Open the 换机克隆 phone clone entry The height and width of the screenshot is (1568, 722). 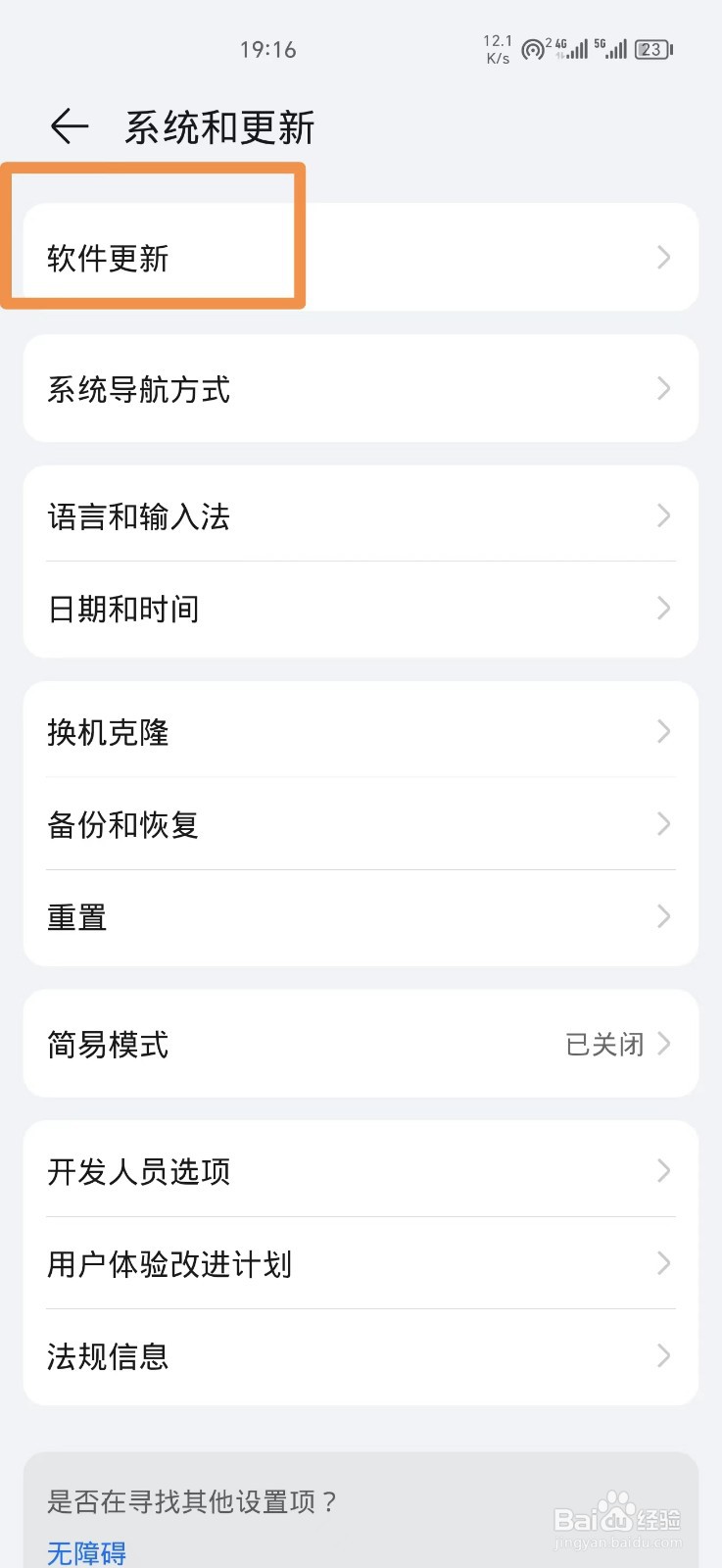point(108,732)
